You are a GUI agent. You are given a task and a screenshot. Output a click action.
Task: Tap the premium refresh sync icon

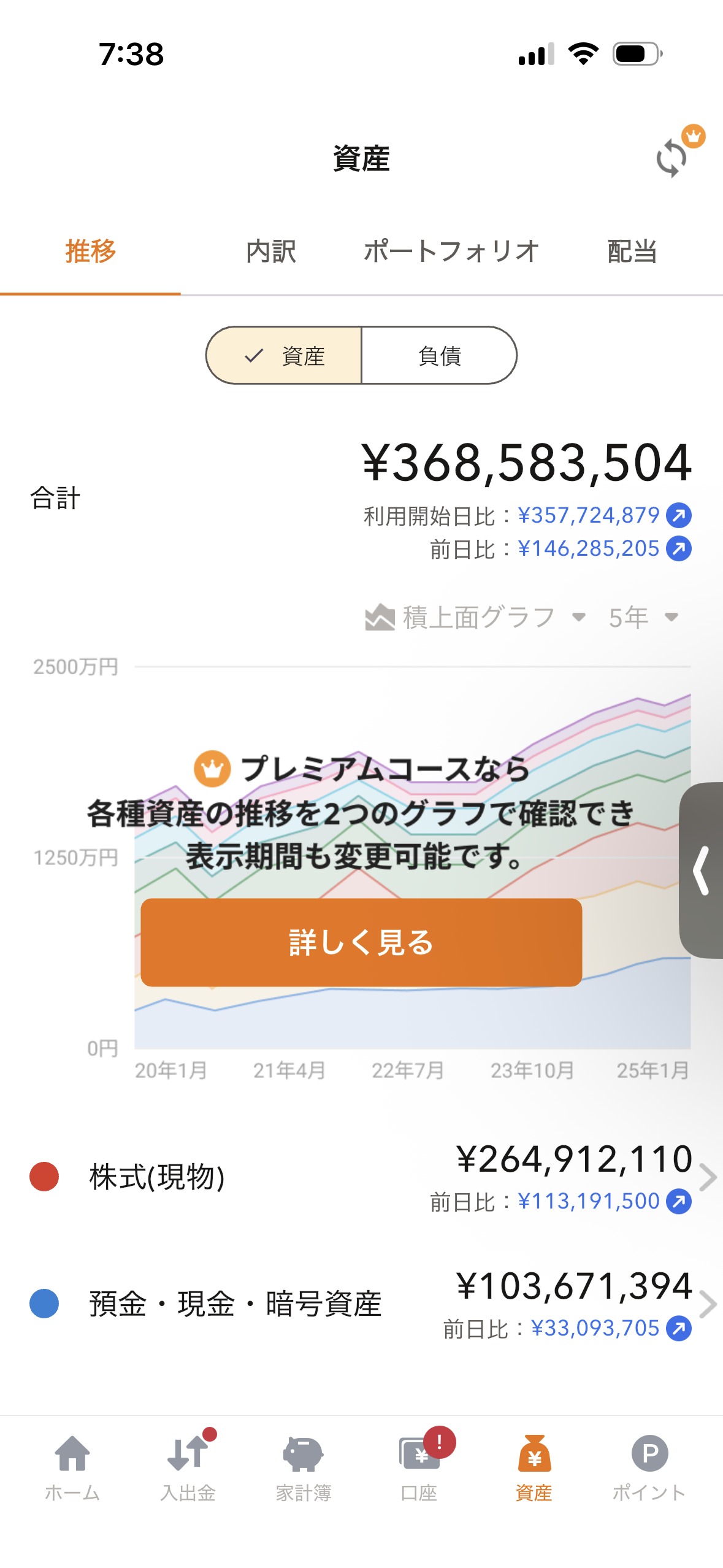coord(672,158)
